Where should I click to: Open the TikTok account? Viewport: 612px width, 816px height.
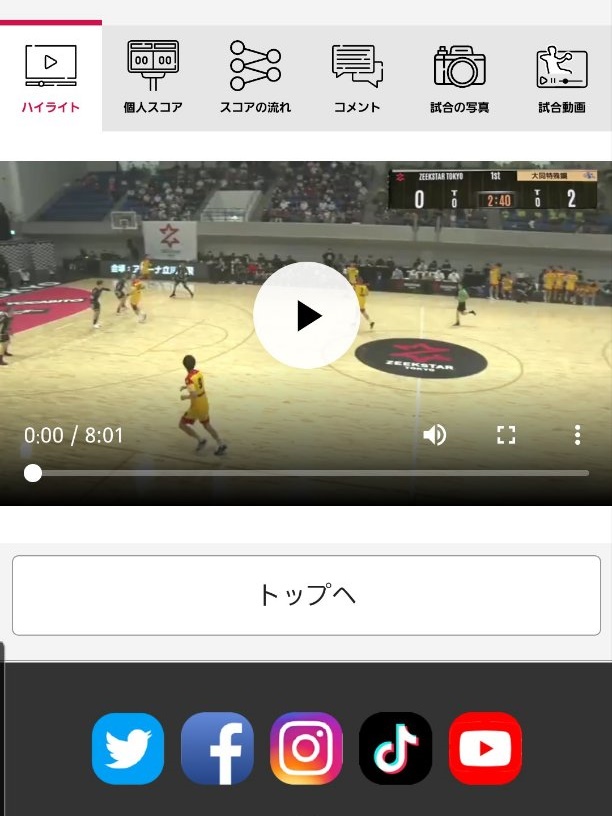click(x=395, y=748)
